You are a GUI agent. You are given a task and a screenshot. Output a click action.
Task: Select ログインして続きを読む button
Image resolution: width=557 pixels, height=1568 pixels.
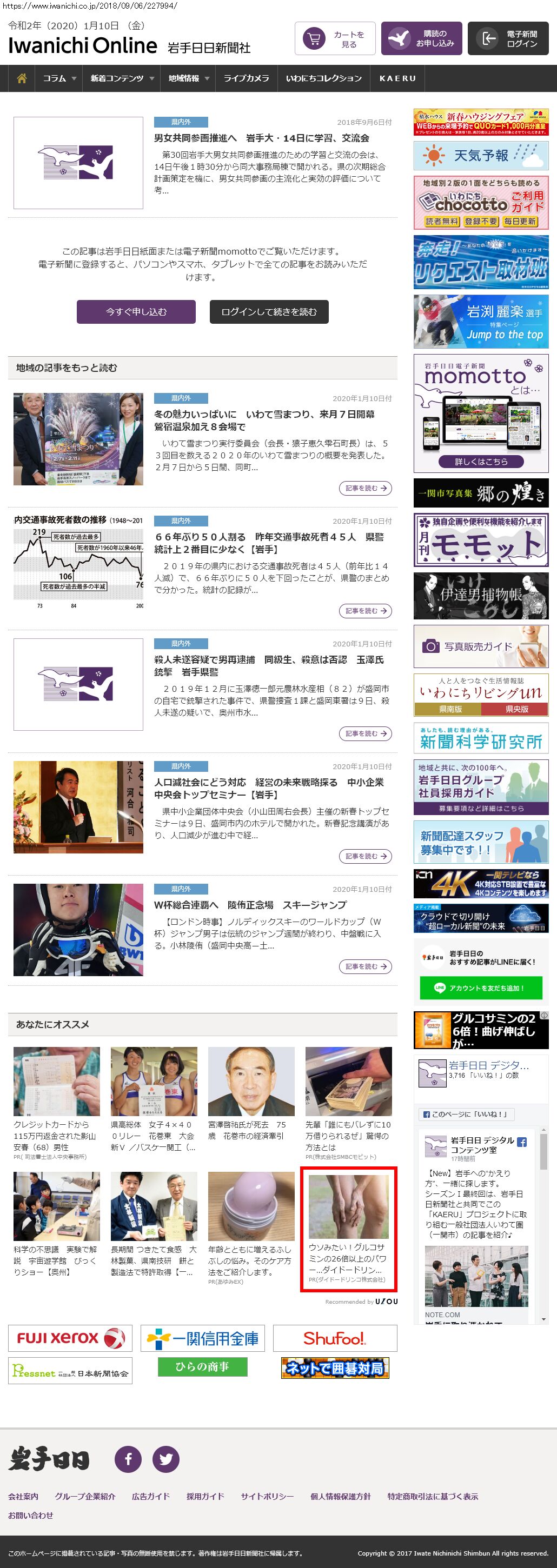click(269, 312)
